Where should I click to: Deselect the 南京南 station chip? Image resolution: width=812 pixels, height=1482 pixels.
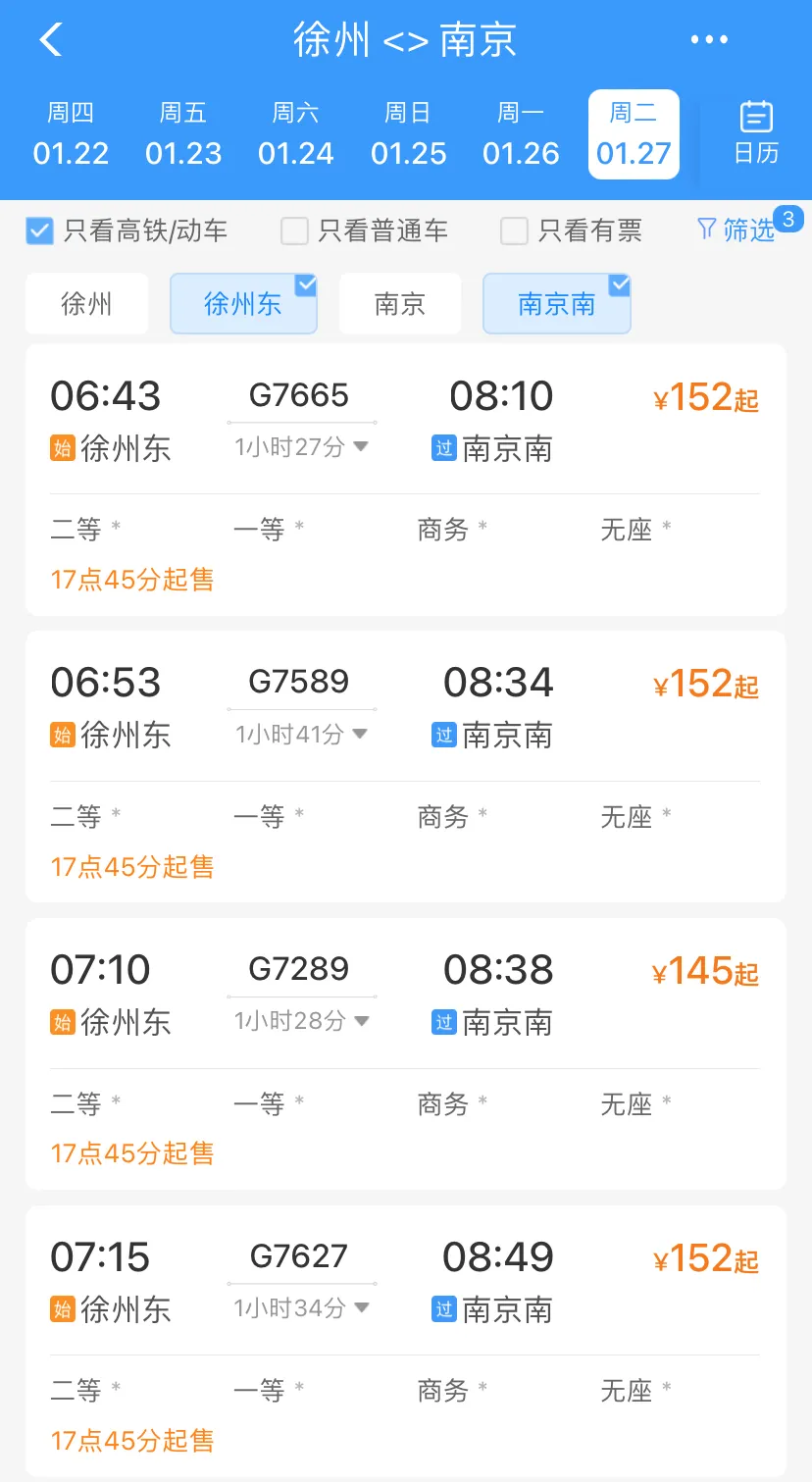pos(556,304)
